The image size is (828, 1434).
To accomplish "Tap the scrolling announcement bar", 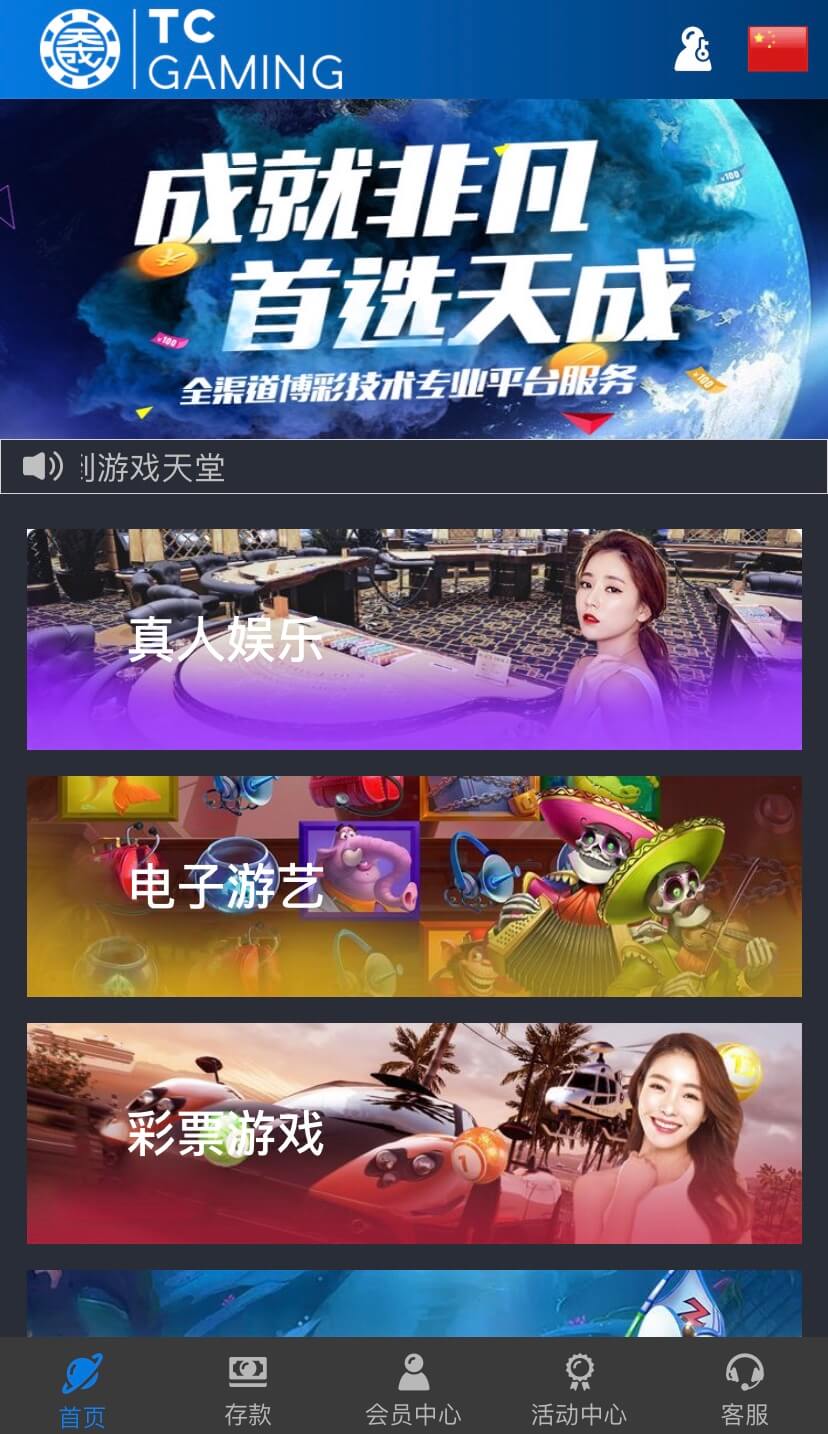I will coord(414,466).
